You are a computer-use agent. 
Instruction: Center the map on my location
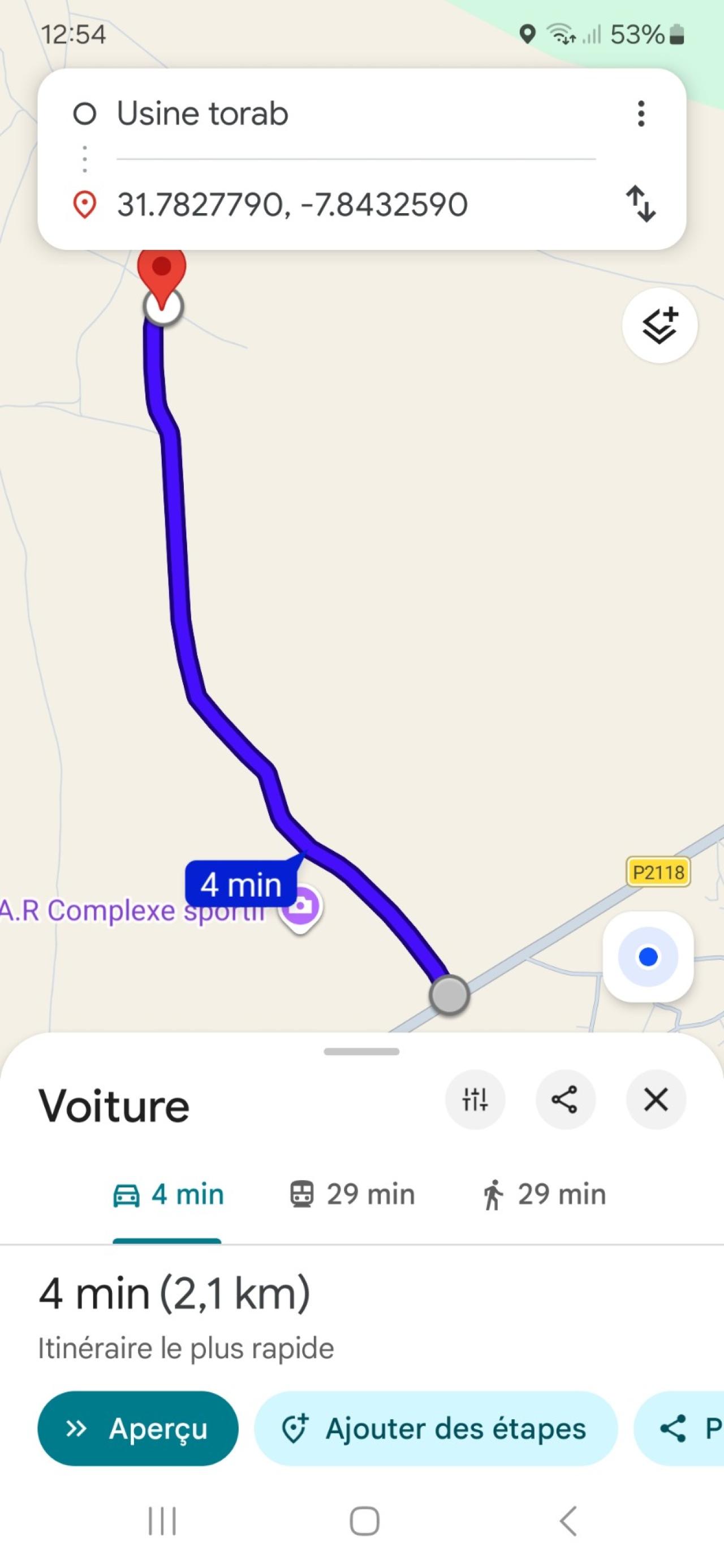648,957
